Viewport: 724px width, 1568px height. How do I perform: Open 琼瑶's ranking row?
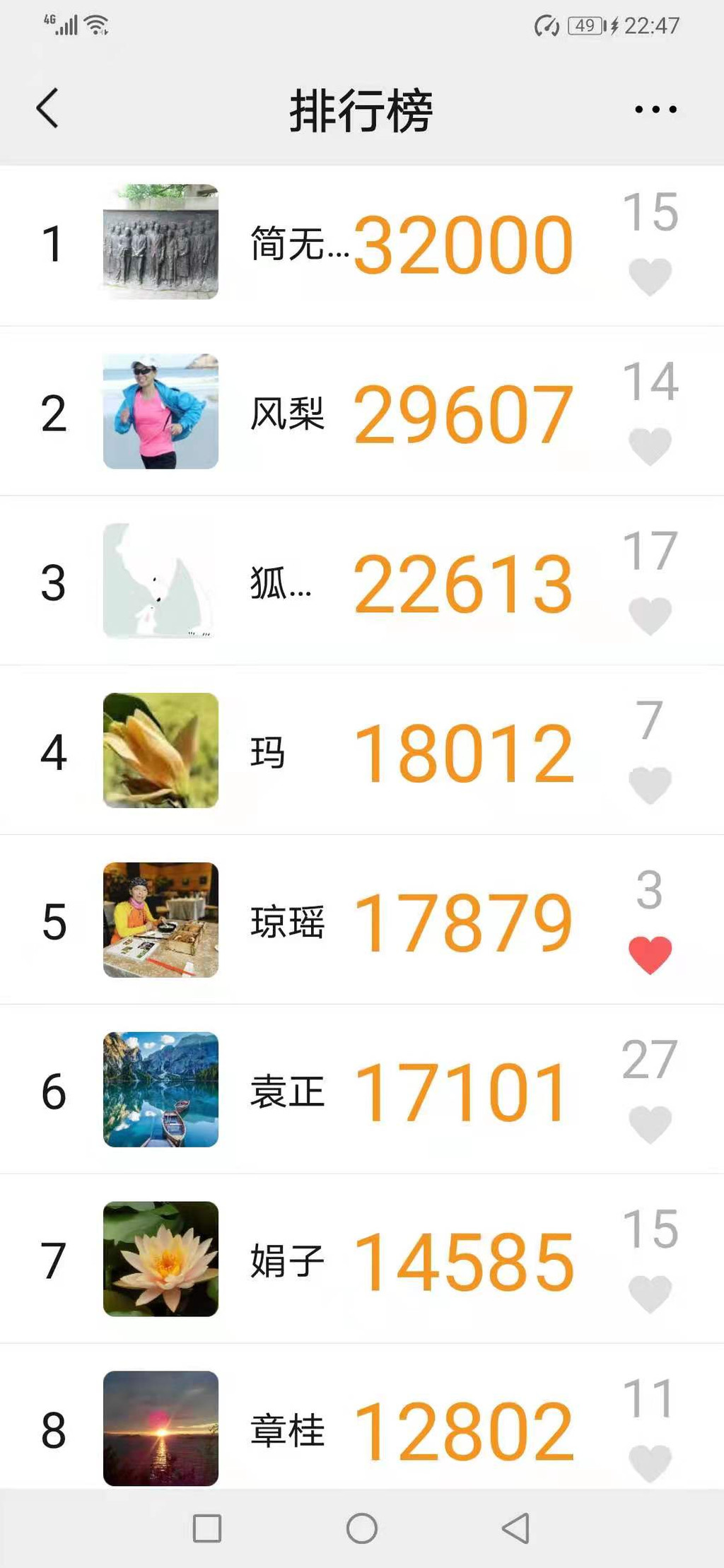point(354,923)
